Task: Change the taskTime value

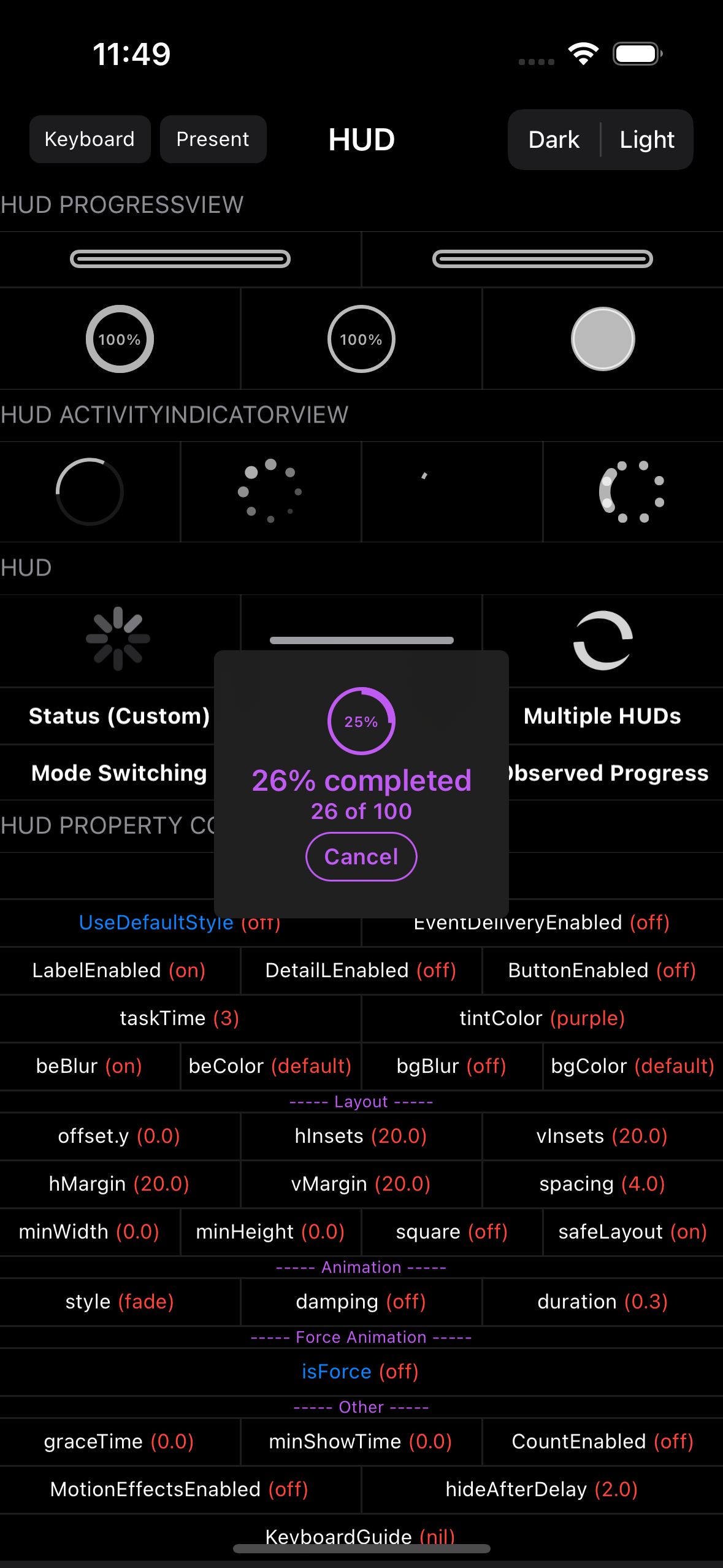Action: (x=180, y=1018)
